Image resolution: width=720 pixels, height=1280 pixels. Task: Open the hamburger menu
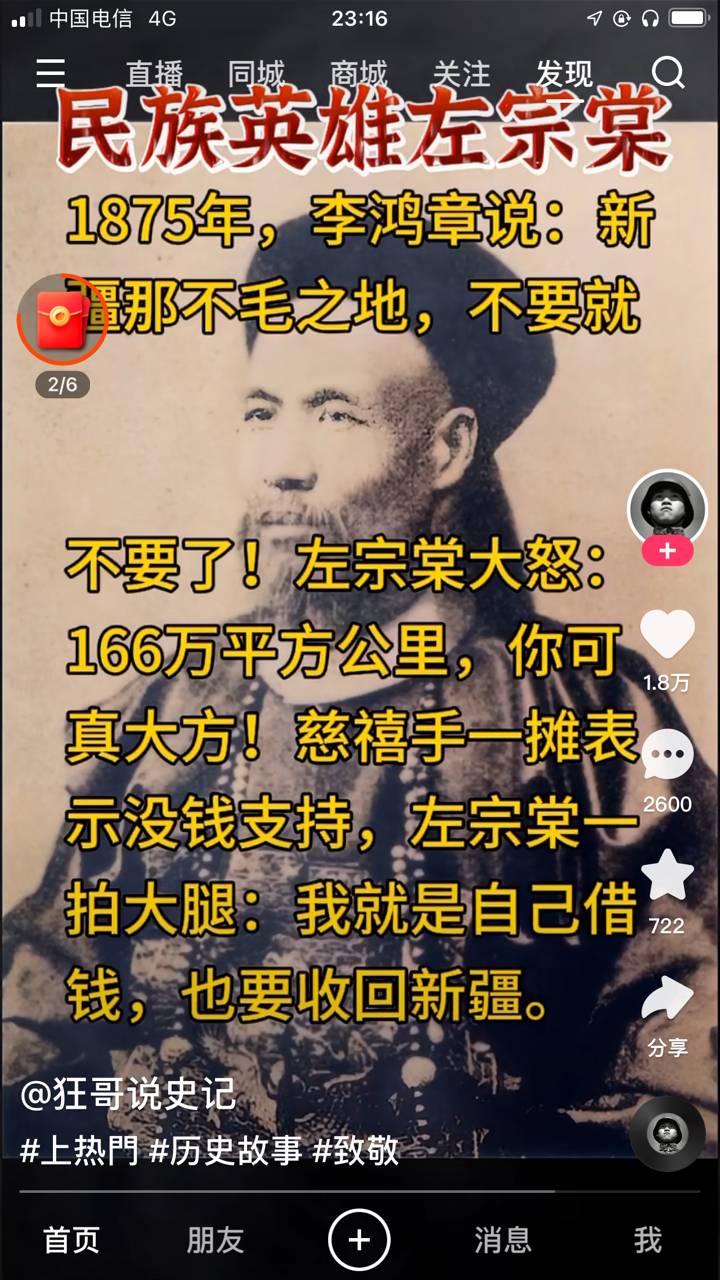[x=50, y=73]
